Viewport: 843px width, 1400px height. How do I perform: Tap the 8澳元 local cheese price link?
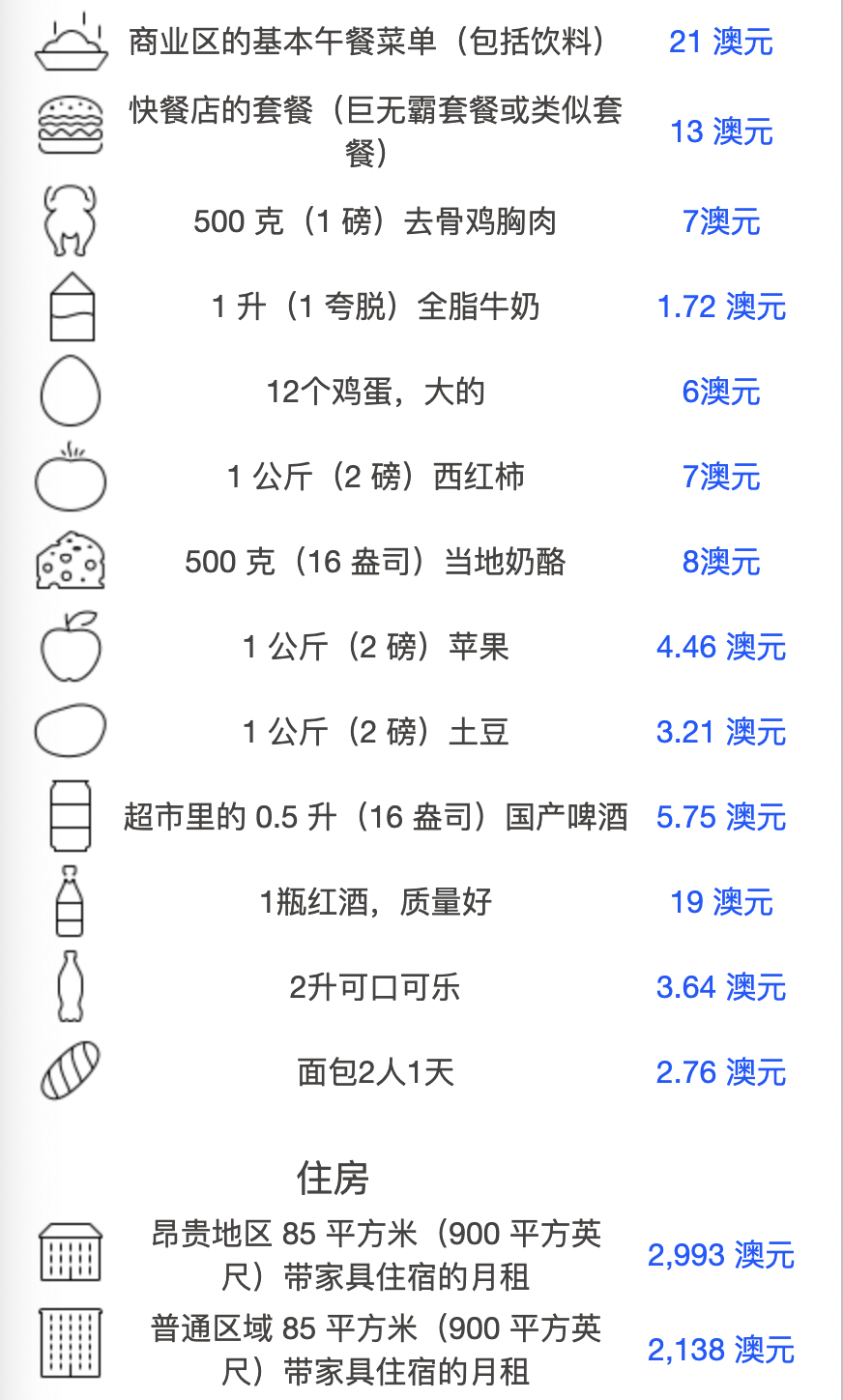tap(721, 562)
